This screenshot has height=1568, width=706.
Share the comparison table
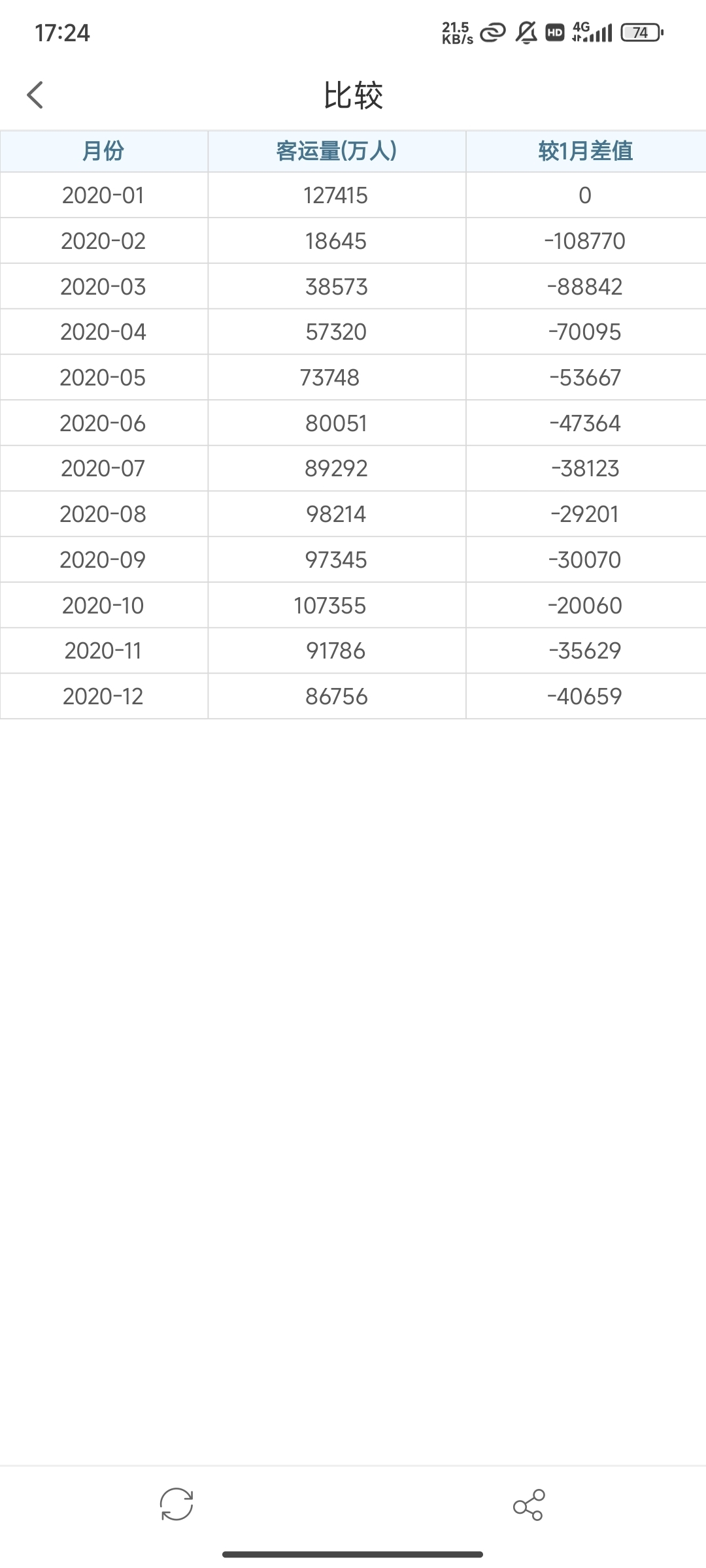pos(528,1504)
